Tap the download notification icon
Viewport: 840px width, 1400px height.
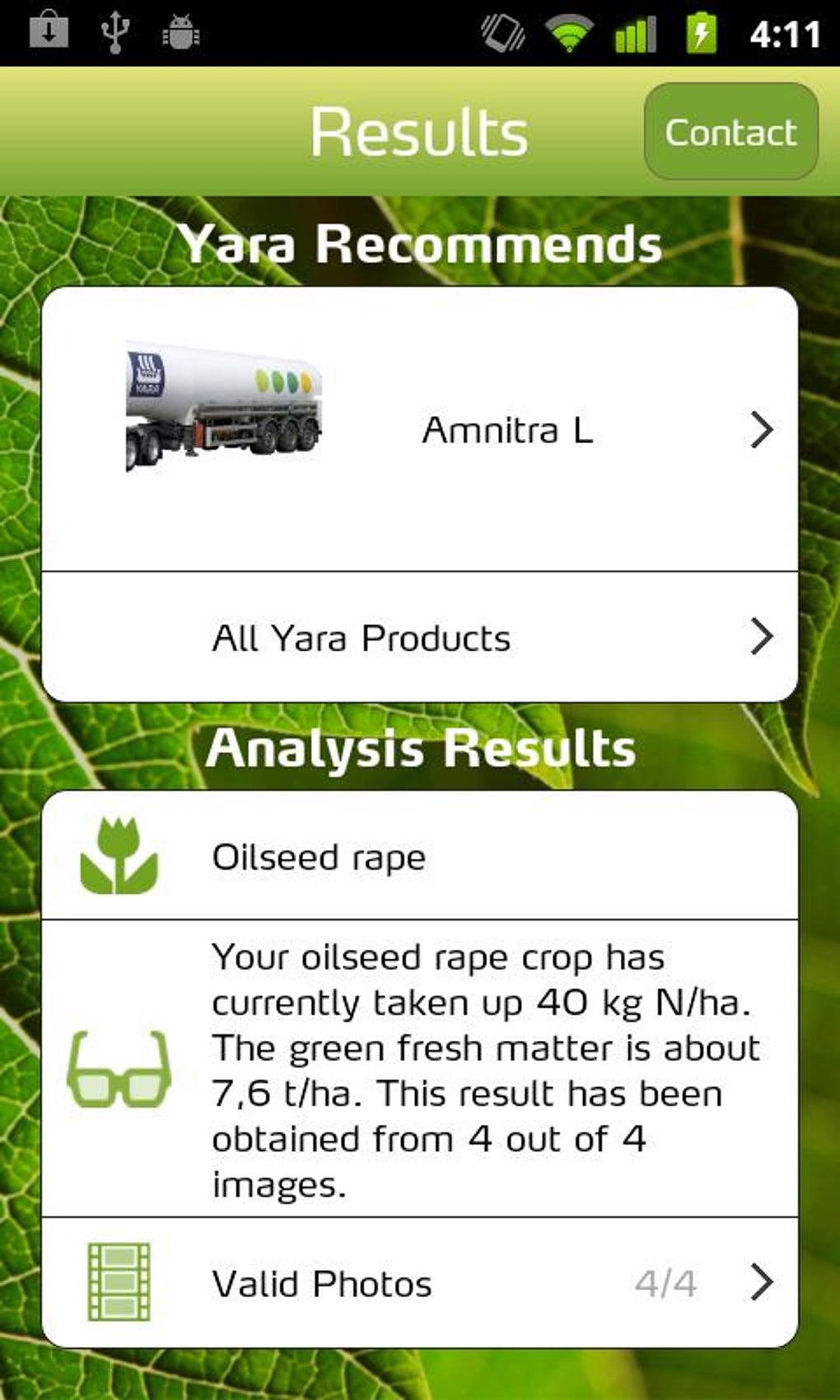tap(49, 33)
